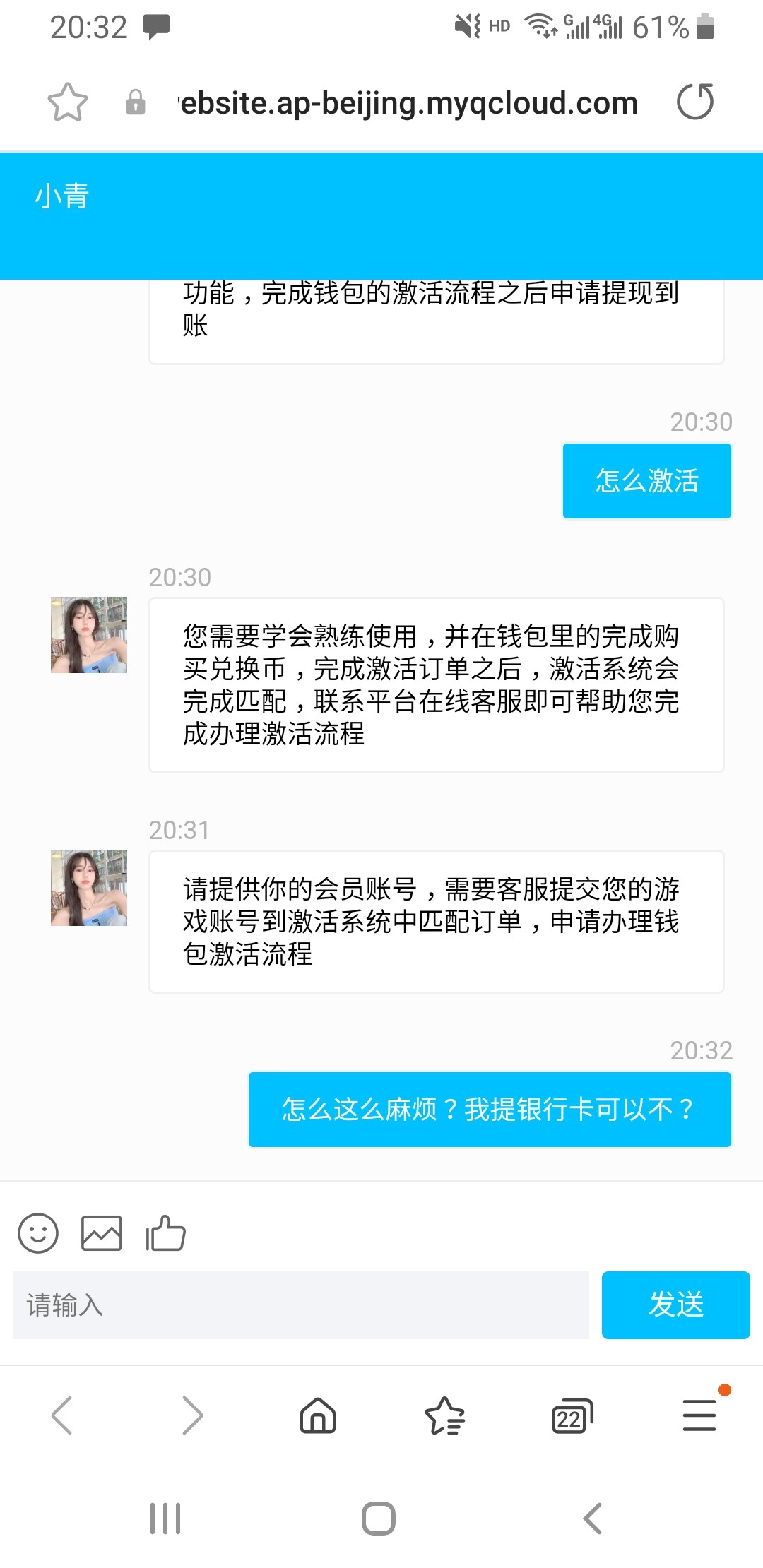The height and width of the screenshot is (1568, 763).
Task: Open the 22 tabs switcher
Action: [572, 1415]
